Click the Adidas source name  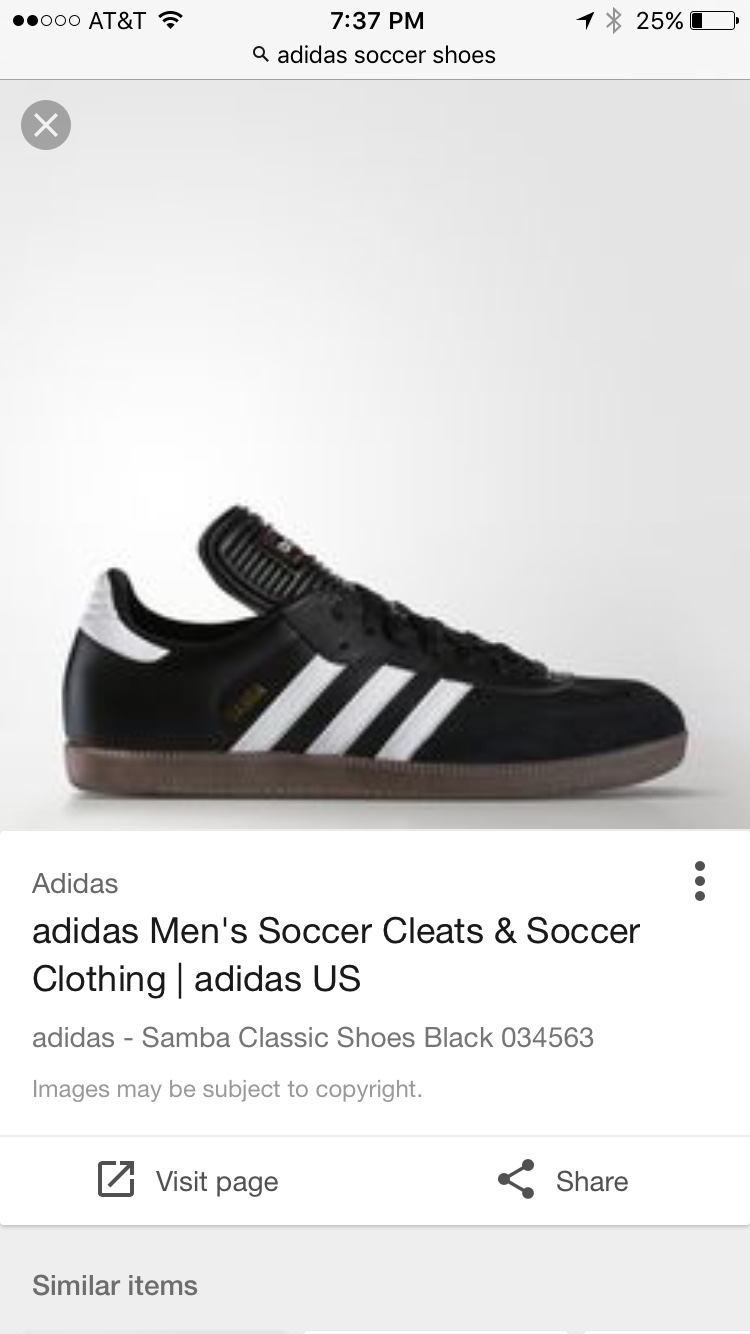(75, 883)
